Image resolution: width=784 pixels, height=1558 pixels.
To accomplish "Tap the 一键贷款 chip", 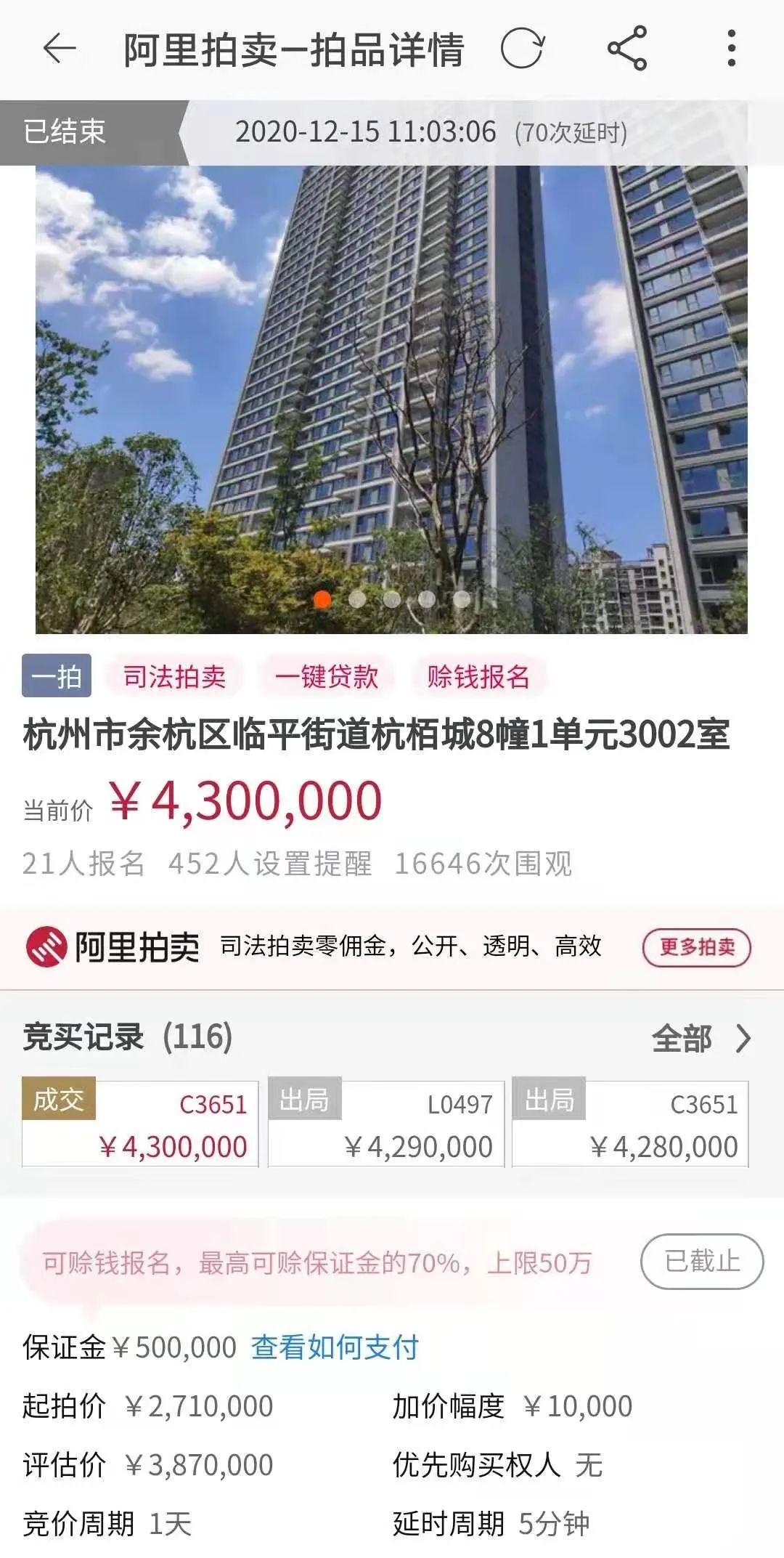I will tap(326, 676).
